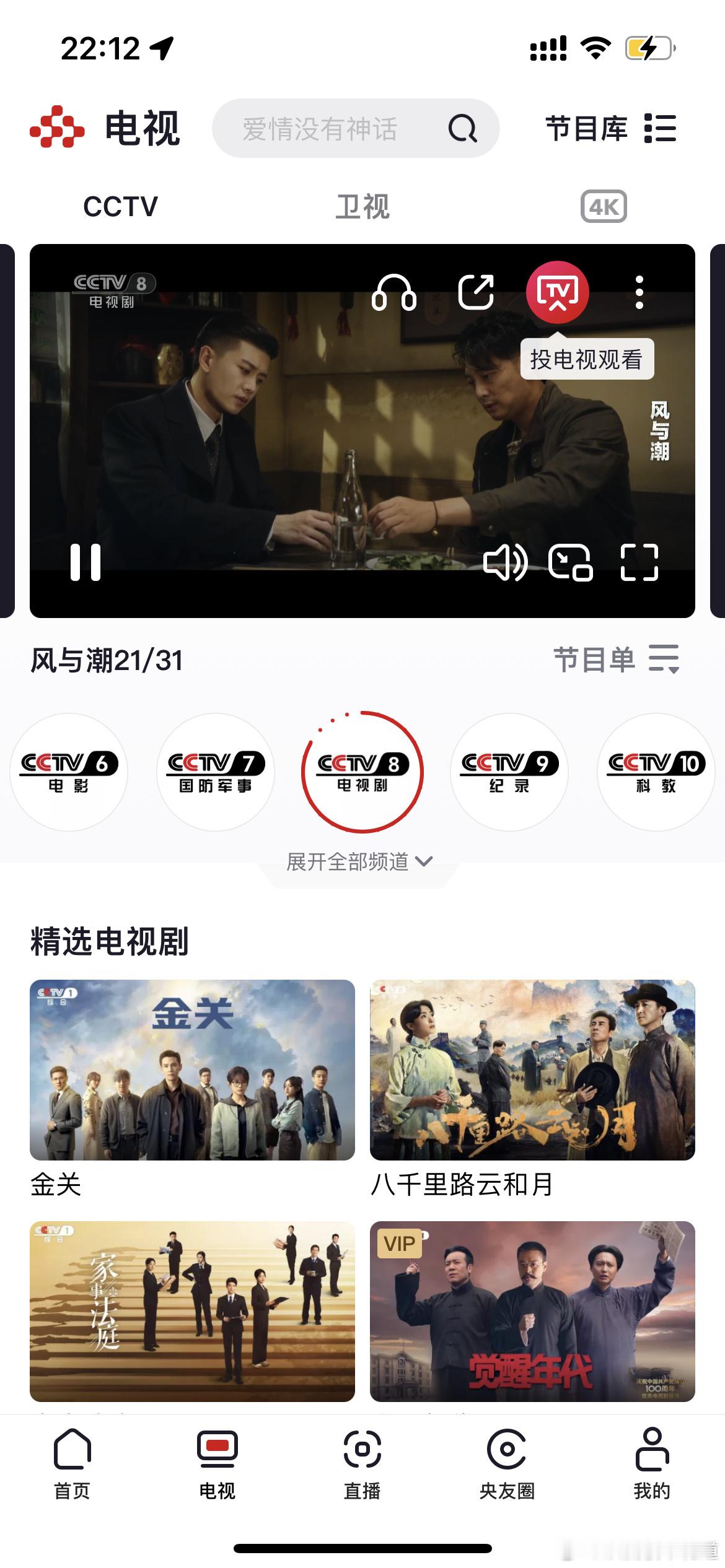The height and width of the screenshot is (1568, 725).
Task: Select the 4K channel tab
Action: [604, 206]
